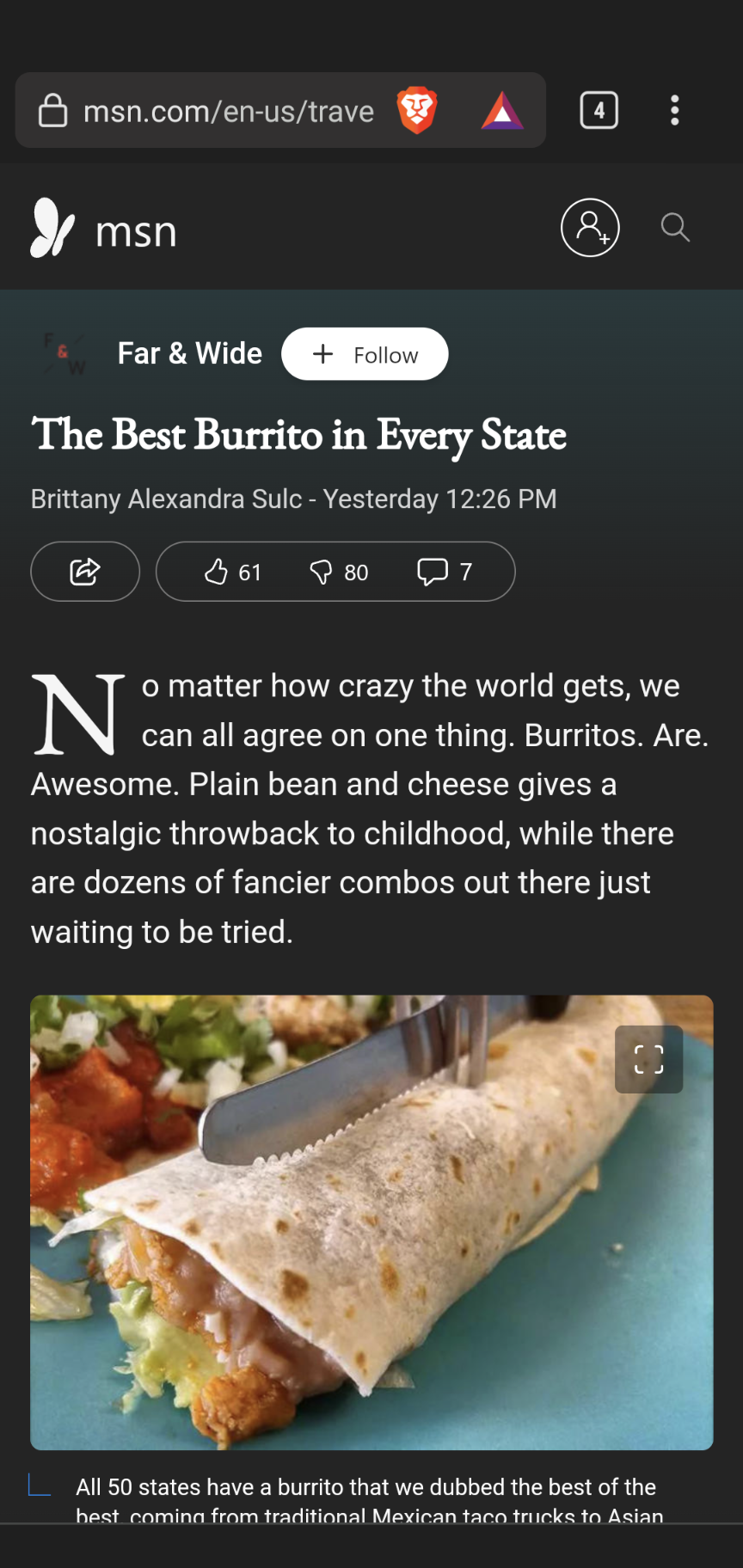
Task: Share this burrito article
Action: pos(85,572)
